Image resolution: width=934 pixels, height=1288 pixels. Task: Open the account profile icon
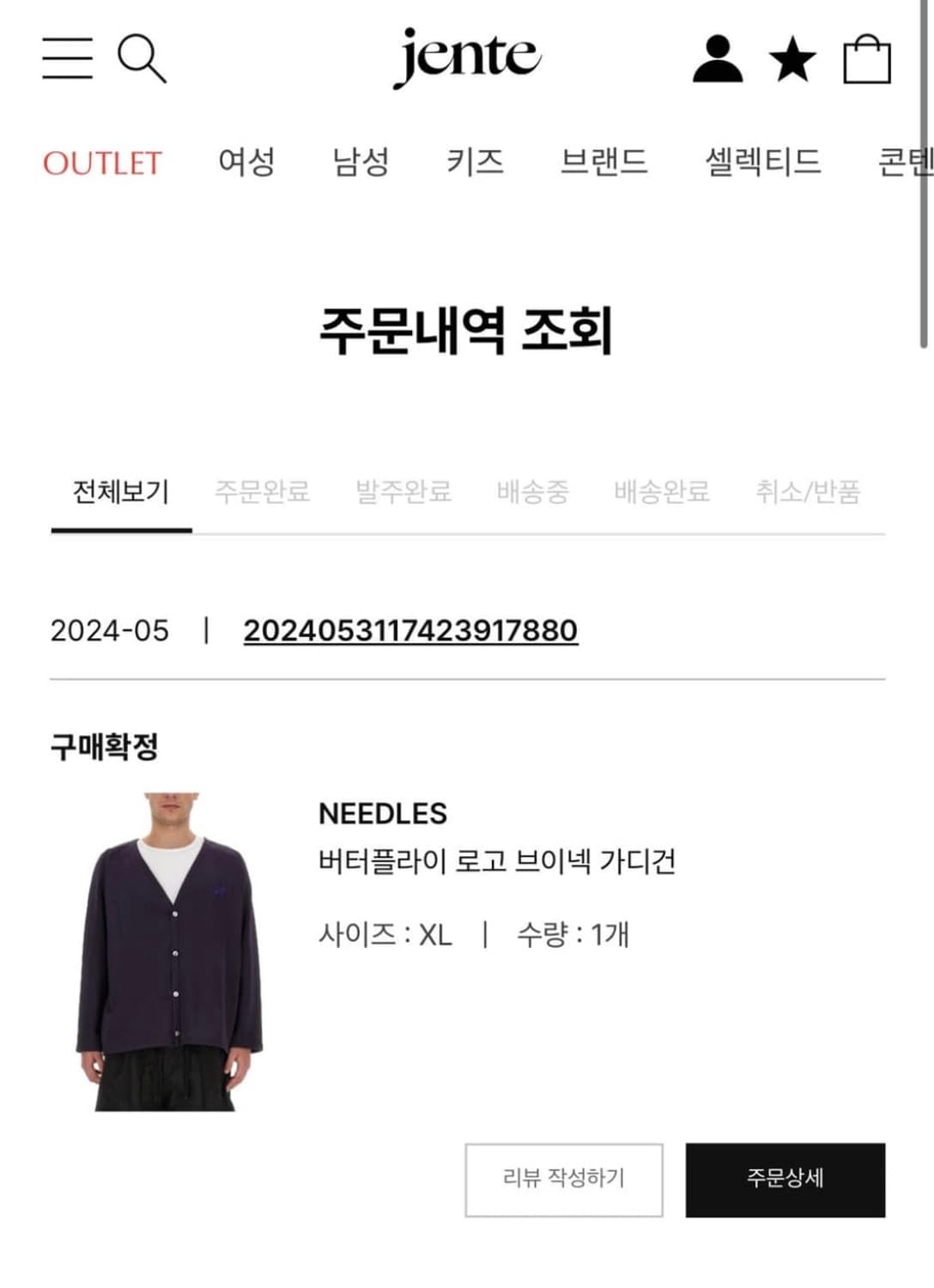(x=718, y=60)
